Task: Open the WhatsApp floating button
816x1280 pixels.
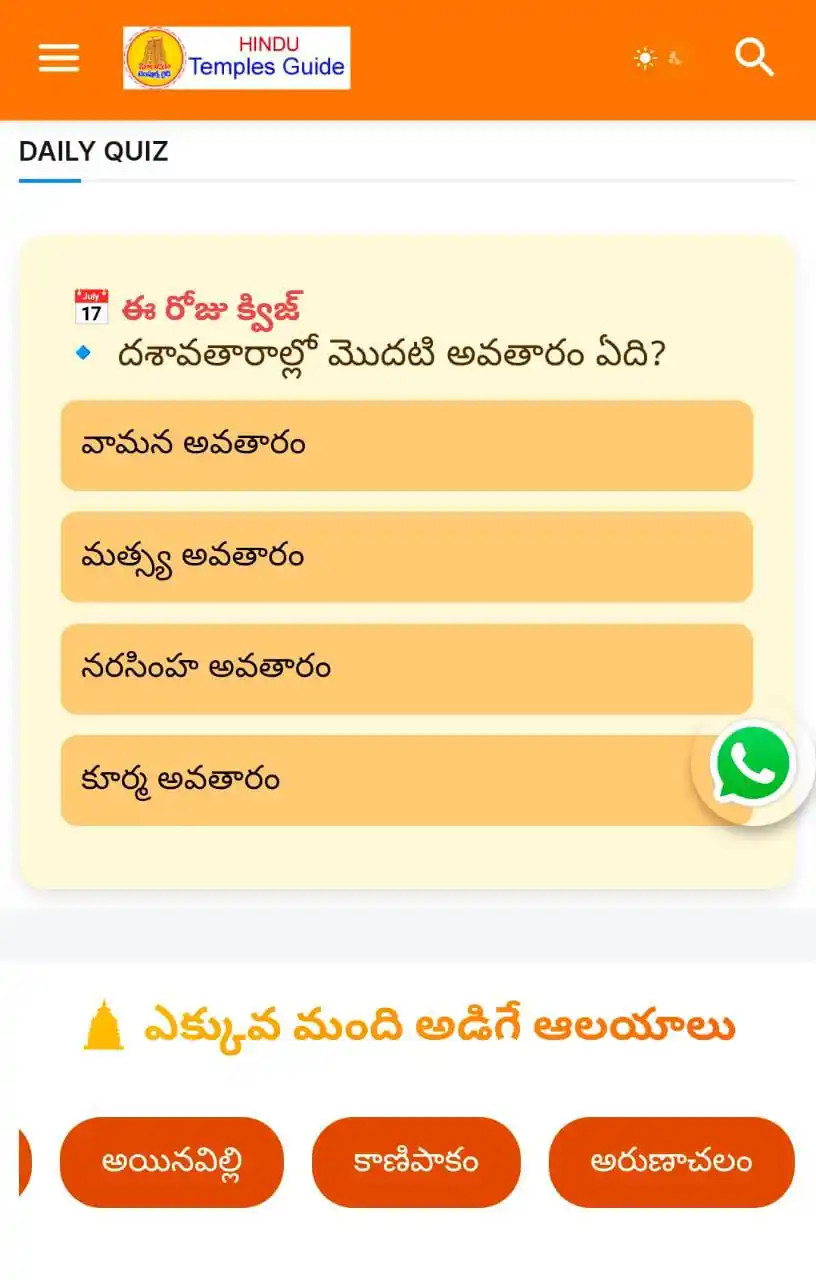Action: [752, 765]
